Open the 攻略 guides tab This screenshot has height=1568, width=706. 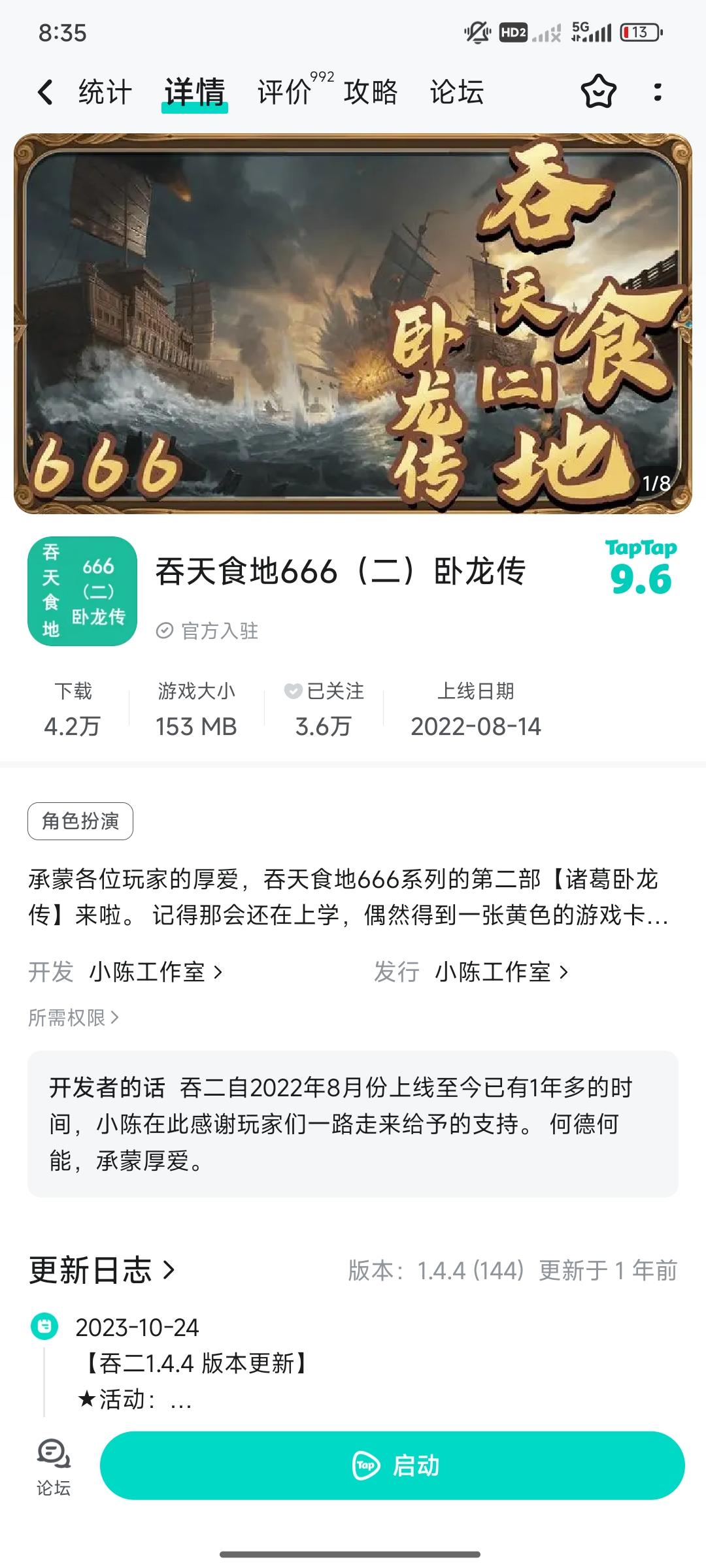[369, 93]
